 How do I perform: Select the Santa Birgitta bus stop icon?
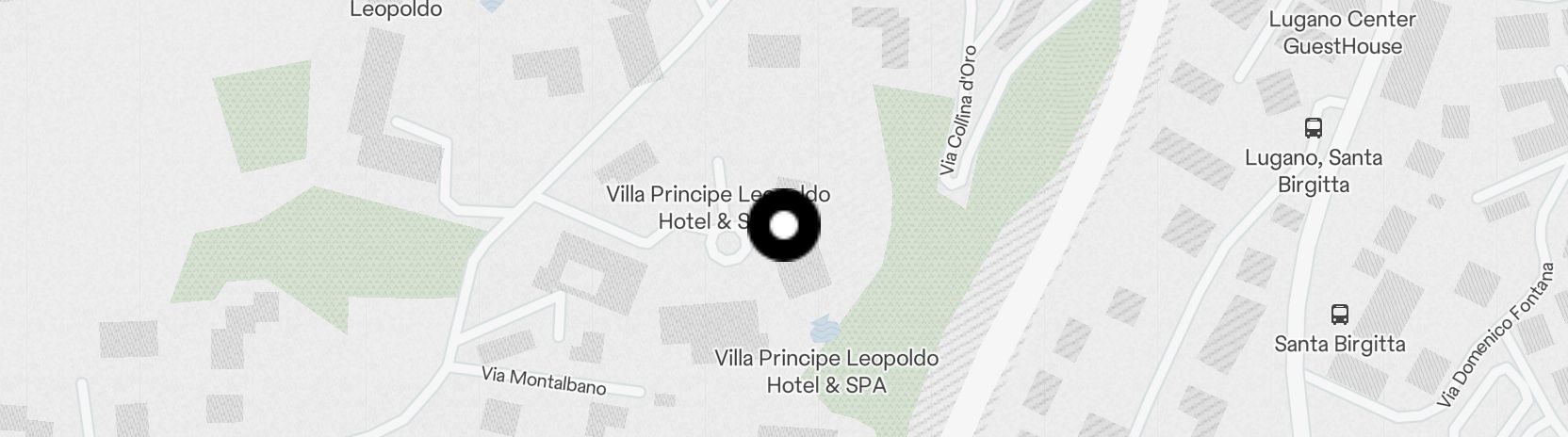point(1339,314)
